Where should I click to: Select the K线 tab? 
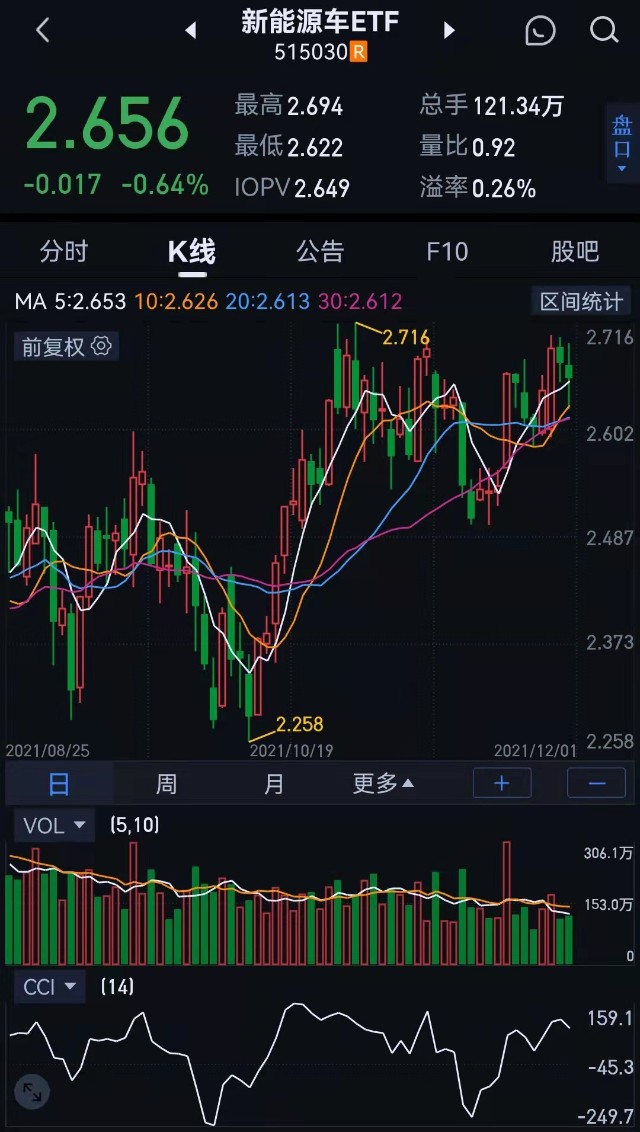click(192, 251)
